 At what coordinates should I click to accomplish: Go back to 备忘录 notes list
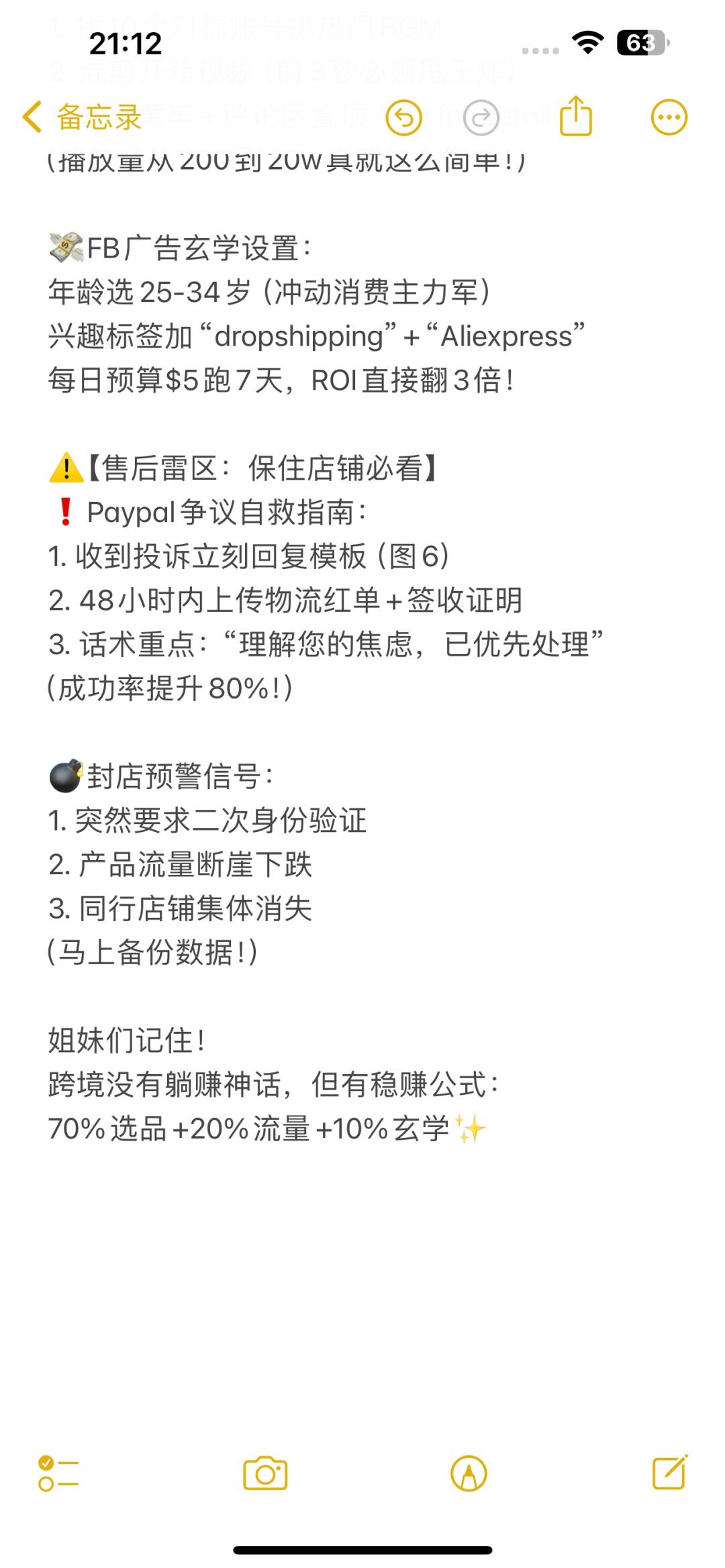(82, 117)
